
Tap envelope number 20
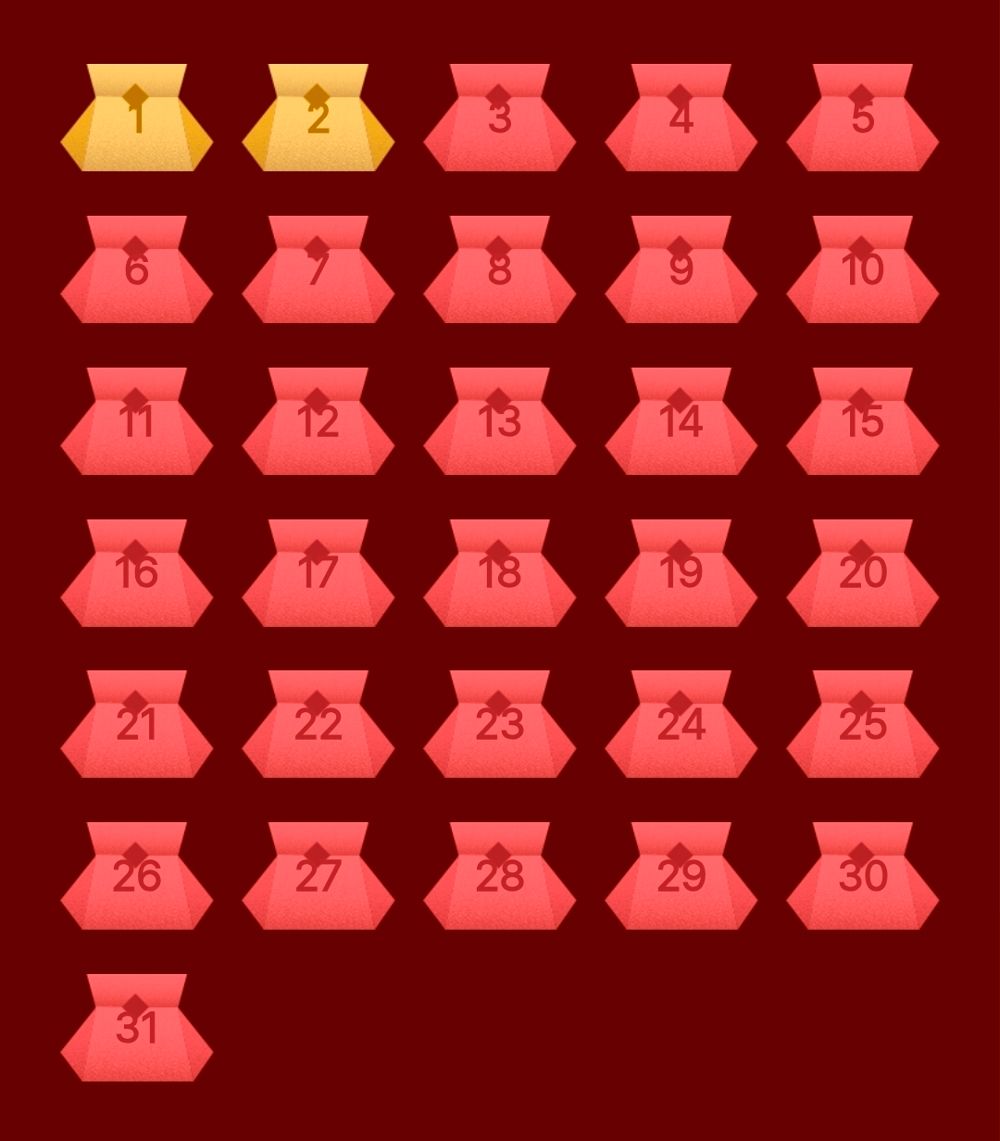(x=862, y=576)
